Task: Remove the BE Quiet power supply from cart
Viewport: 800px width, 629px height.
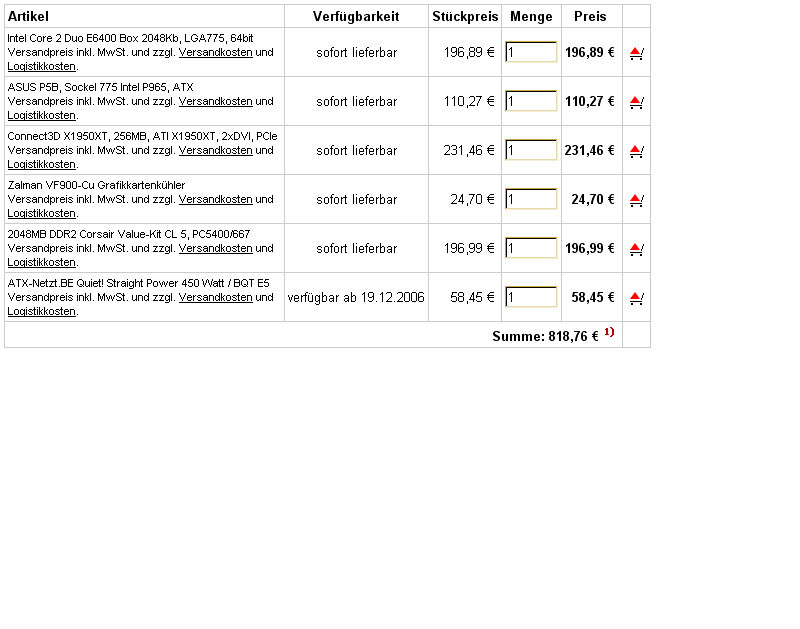Action: (x=636, y=298)
